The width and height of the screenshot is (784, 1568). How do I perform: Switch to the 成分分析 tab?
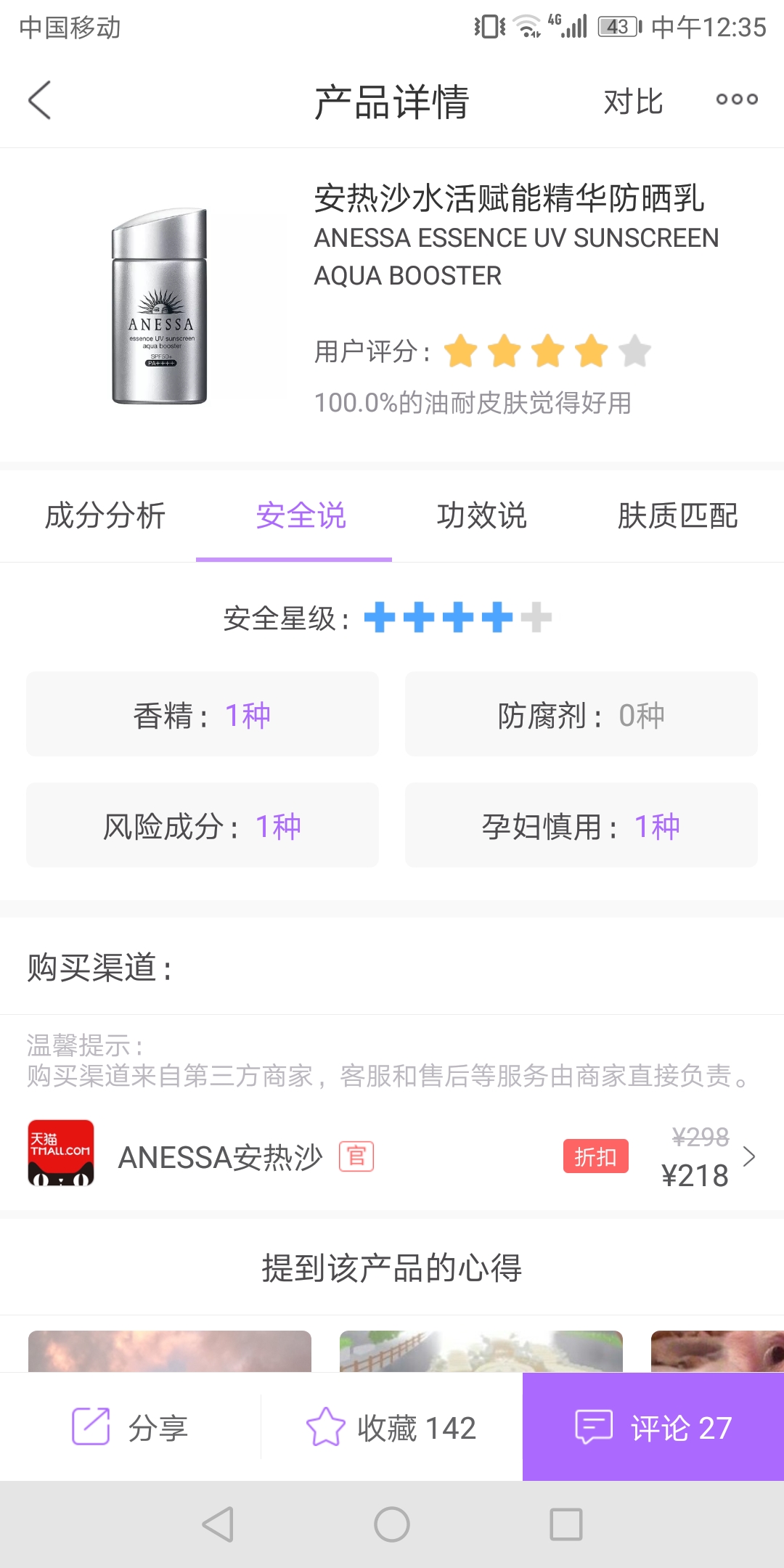(106, 517)
